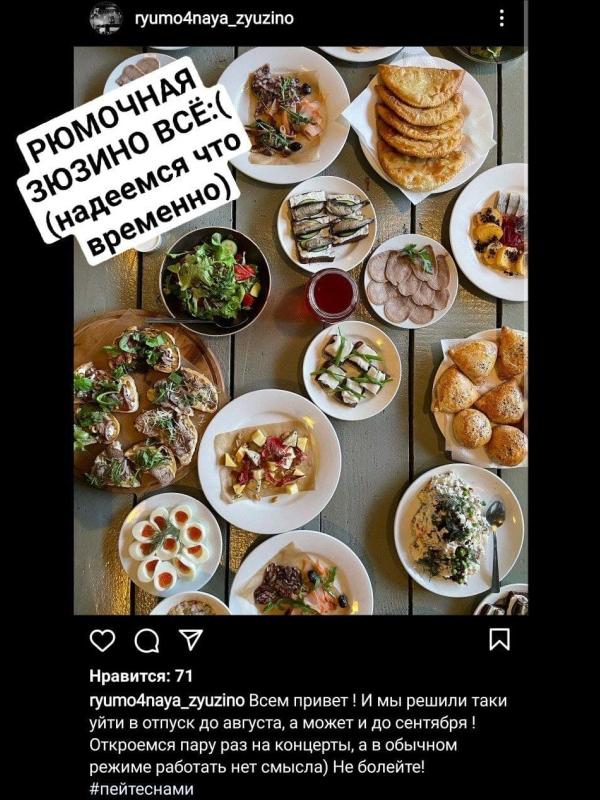Open the post overflow menu

[x=501, y=18]
